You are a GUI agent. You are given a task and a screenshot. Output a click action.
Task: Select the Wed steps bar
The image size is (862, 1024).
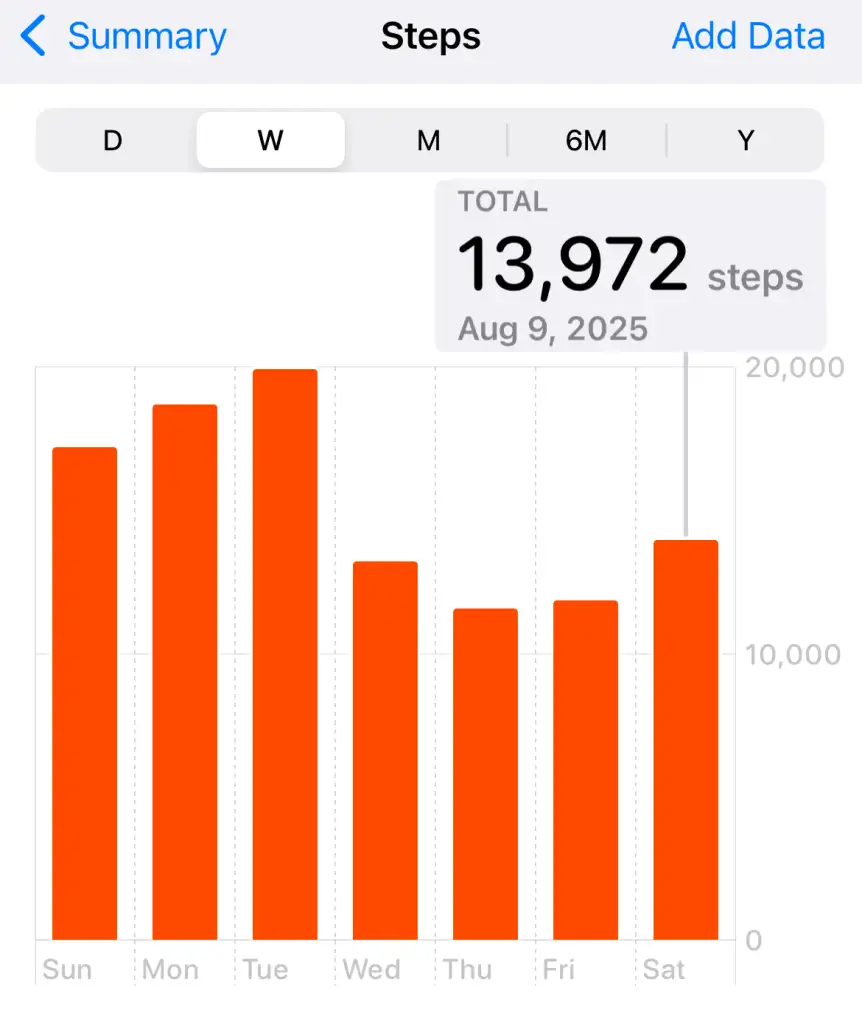click(x=385, y=751)
